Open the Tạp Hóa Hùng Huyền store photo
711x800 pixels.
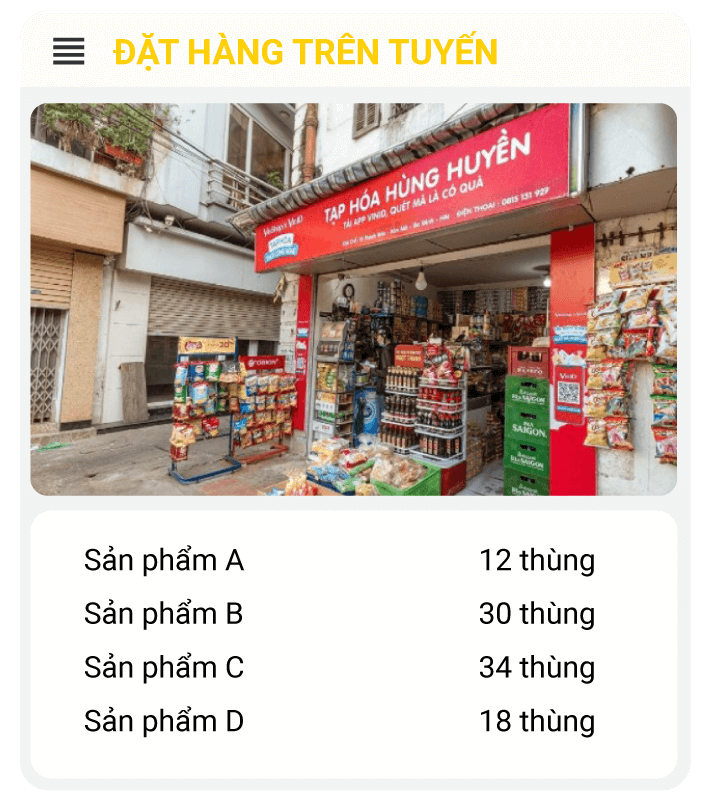click(353, 299)
